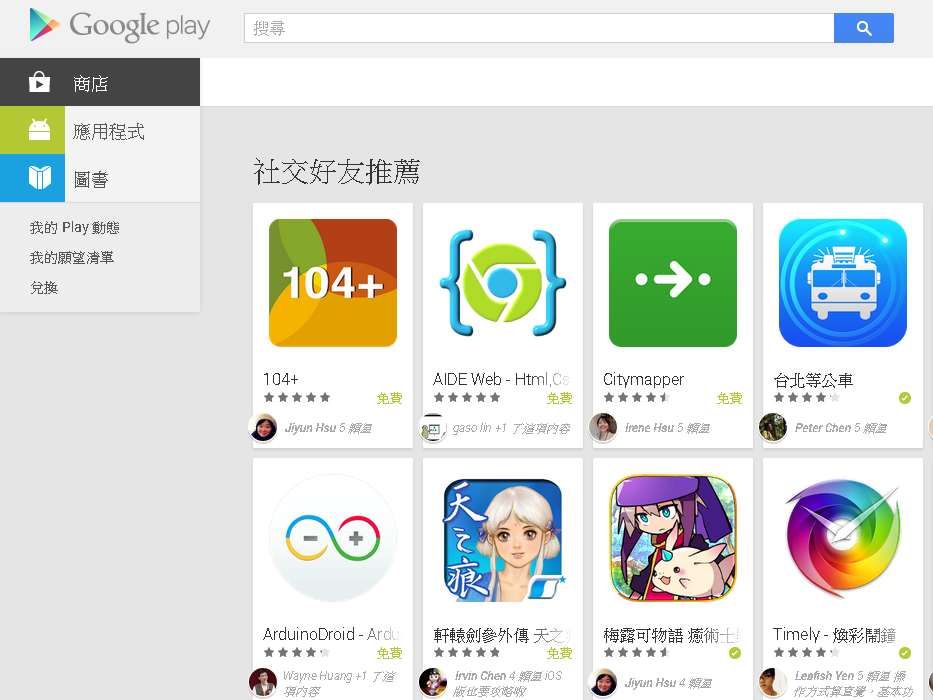Image resolution: width=933 pixels, height=700 pixels.
Task: Open the AIDE Web app card
Action: (503, 284)
